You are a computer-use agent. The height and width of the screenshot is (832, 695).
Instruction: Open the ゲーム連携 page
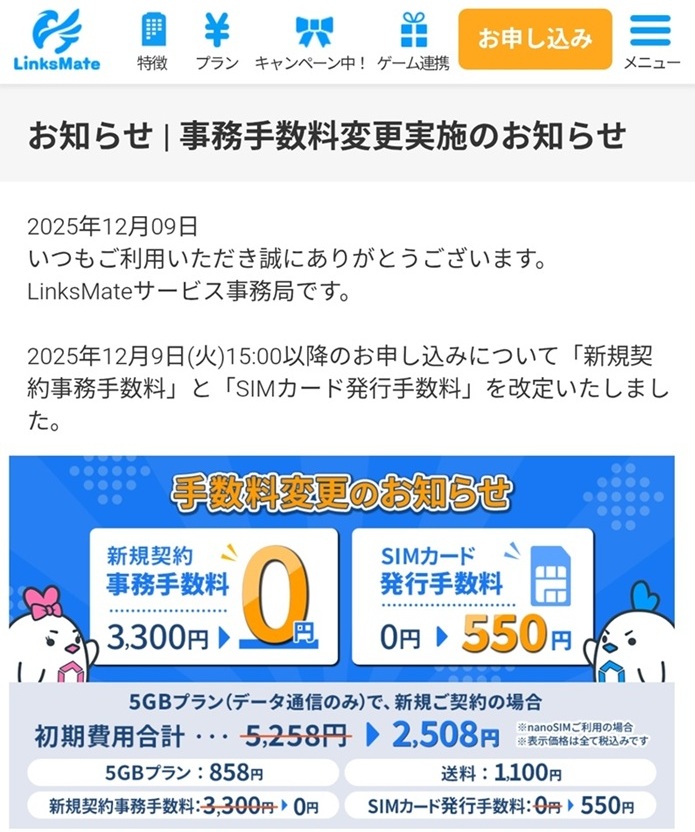click(x=413, y=41)
